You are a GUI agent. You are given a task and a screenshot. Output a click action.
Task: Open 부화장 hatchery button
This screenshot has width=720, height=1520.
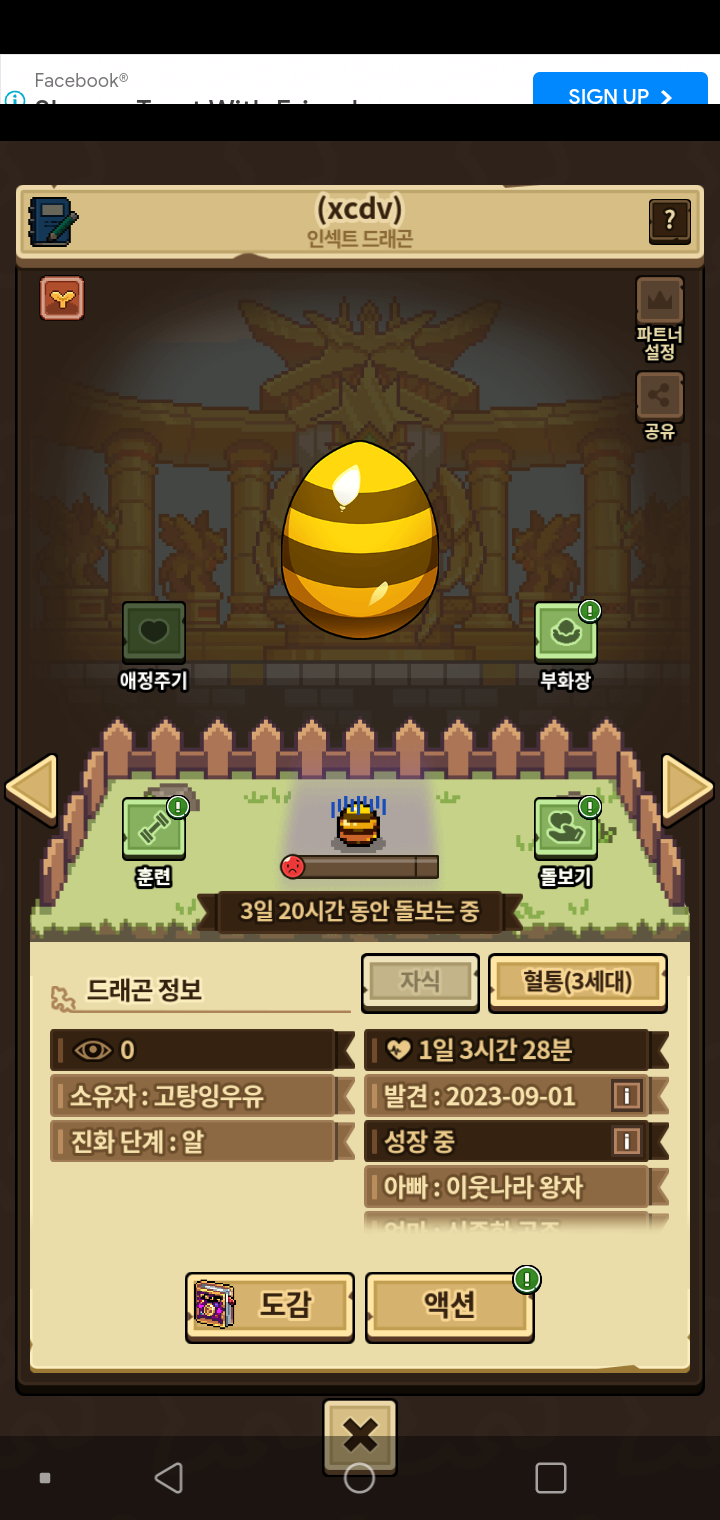point(566,632)
